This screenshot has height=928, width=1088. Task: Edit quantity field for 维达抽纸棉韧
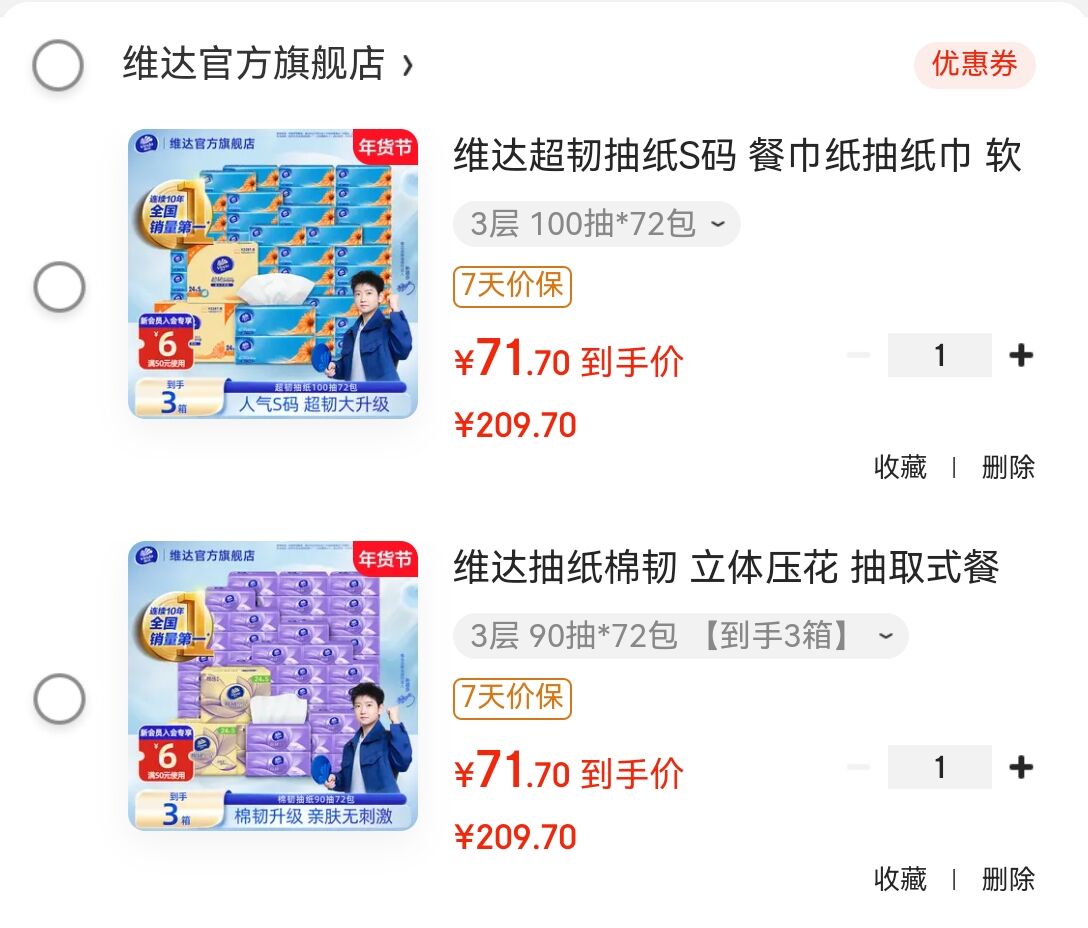(x=939, y=768)
